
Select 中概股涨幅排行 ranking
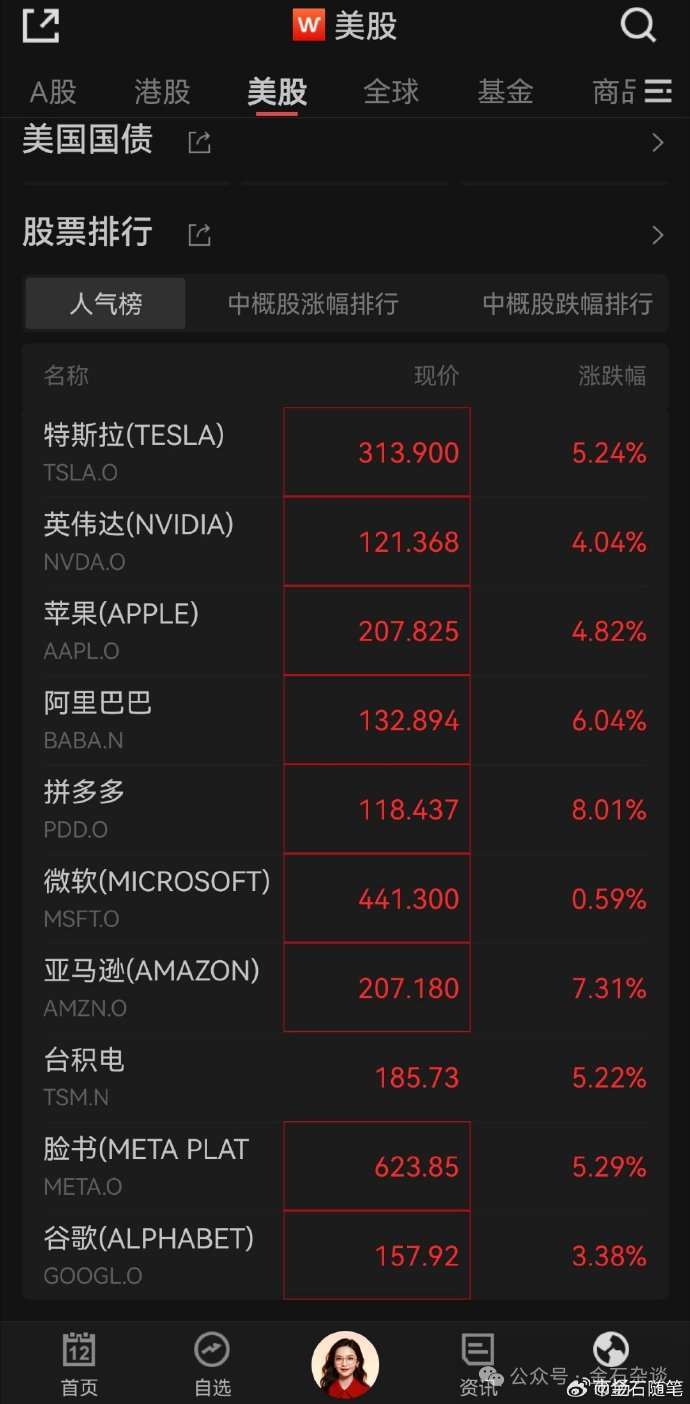click(x=313, y=304)
